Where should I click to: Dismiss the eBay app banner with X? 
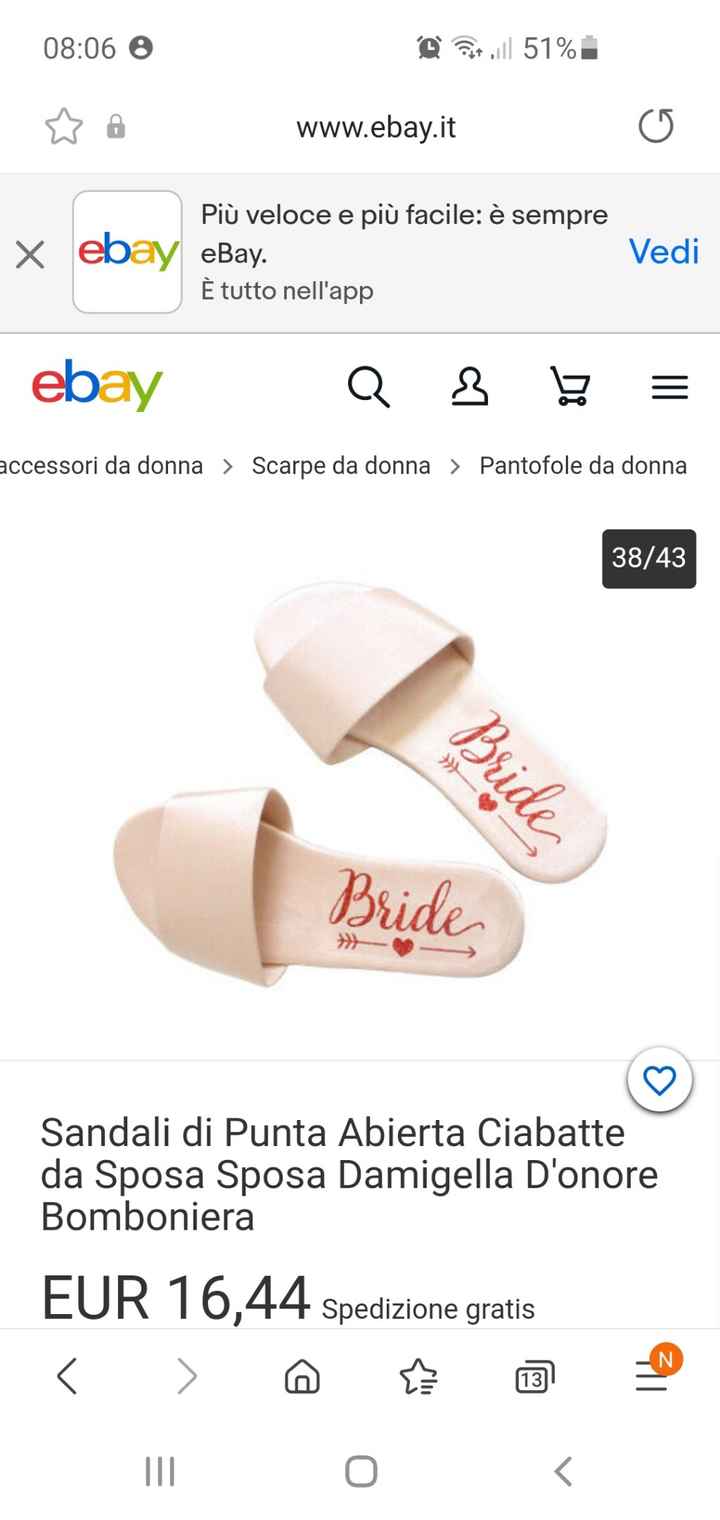coord(30,255)
